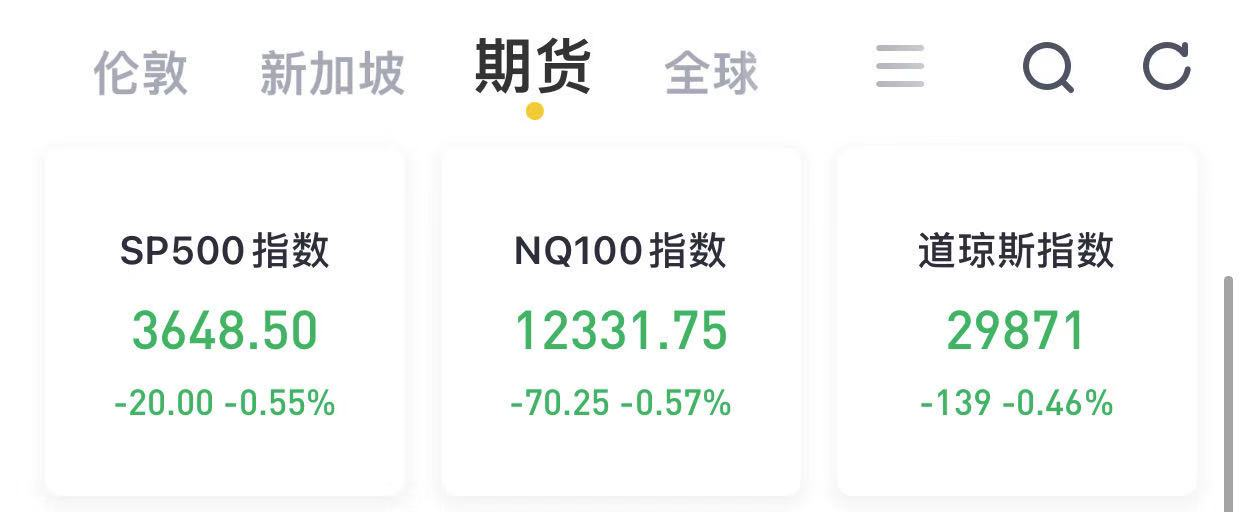Switch to the 伦敦 tab

[140, 72]
